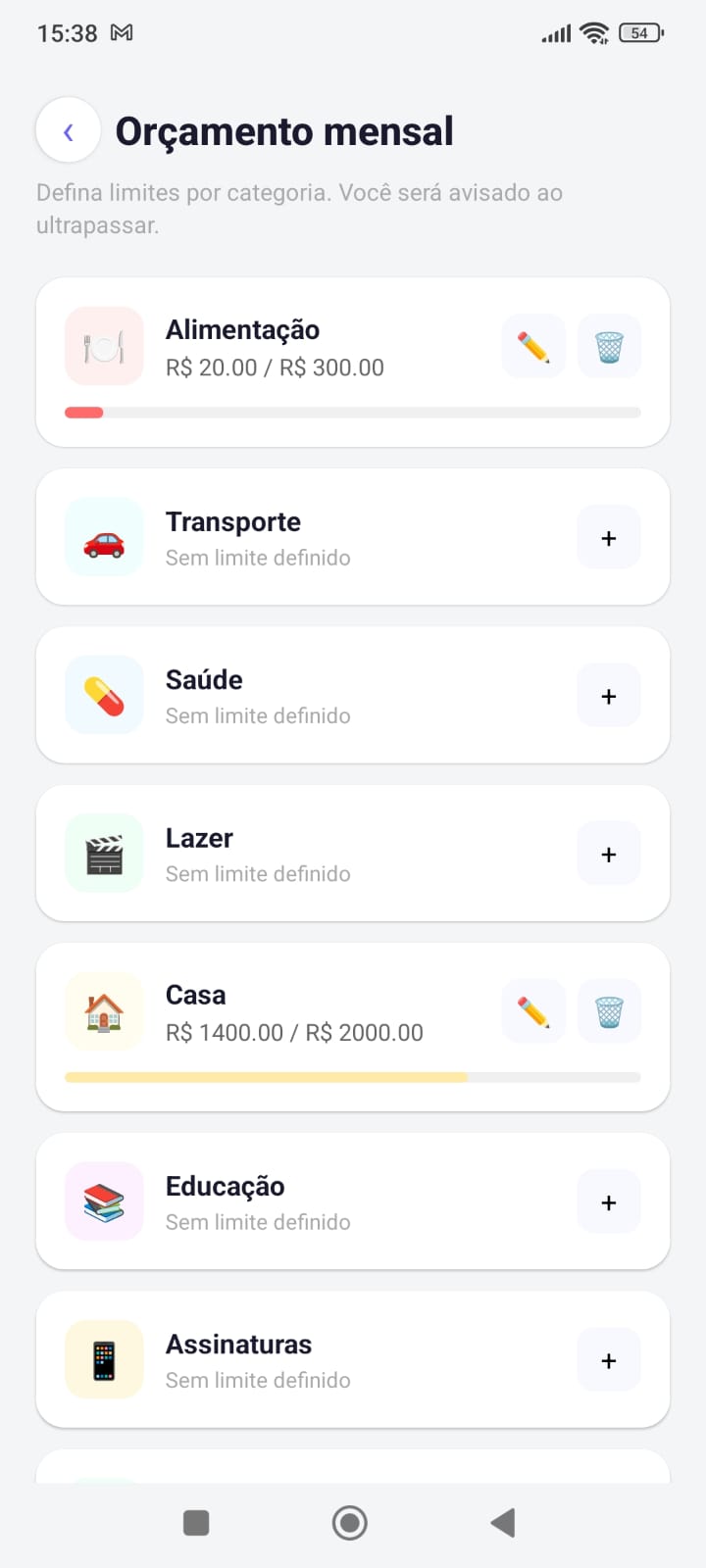Set a limit for Assinaturas

(x=608, y=1359)
